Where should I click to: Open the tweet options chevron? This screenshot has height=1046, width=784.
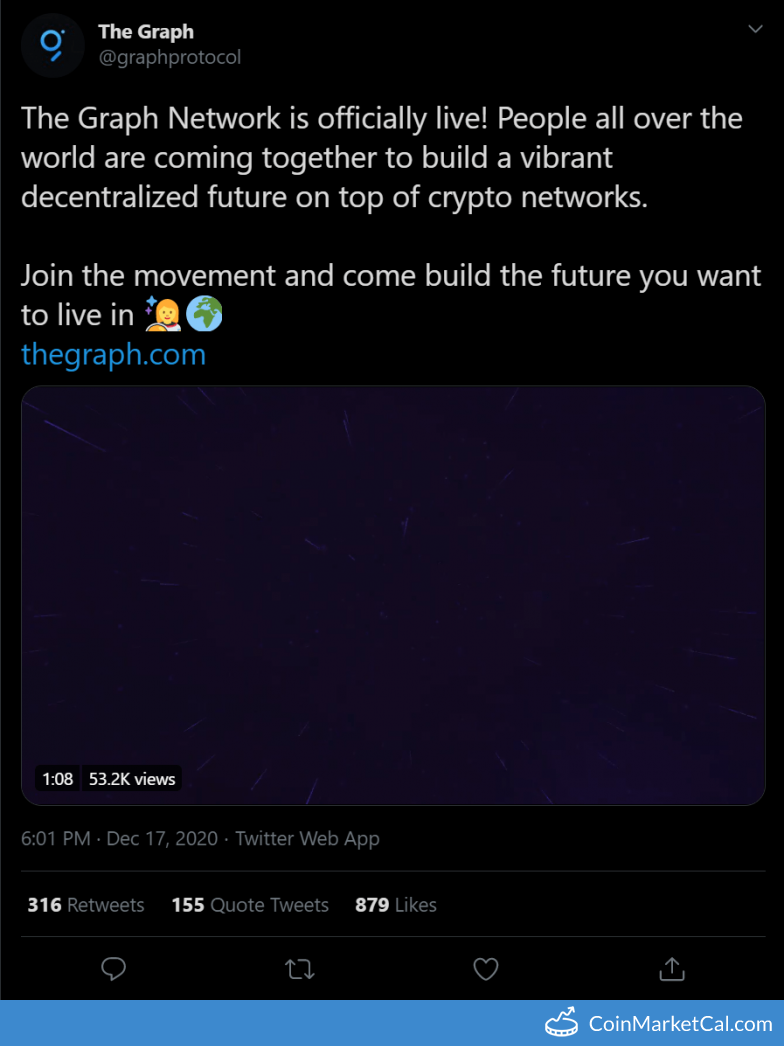point(755,30)
